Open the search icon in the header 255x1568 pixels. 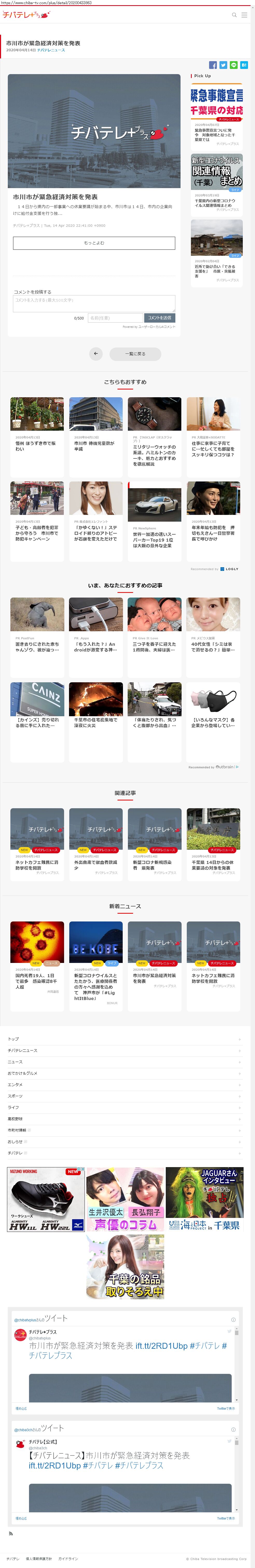click(234, 15)
